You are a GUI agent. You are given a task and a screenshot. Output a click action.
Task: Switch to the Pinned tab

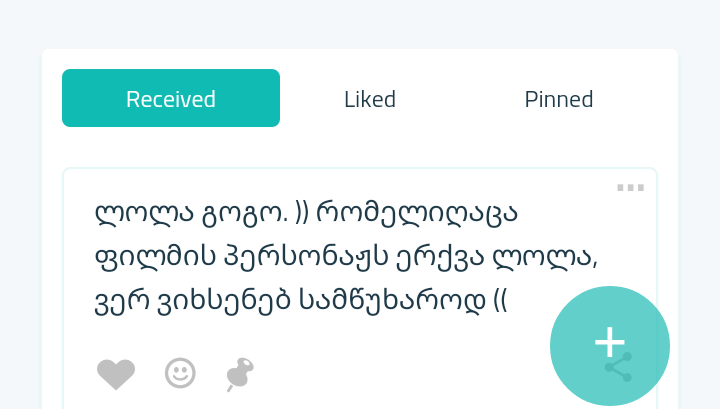coord(559,99)
